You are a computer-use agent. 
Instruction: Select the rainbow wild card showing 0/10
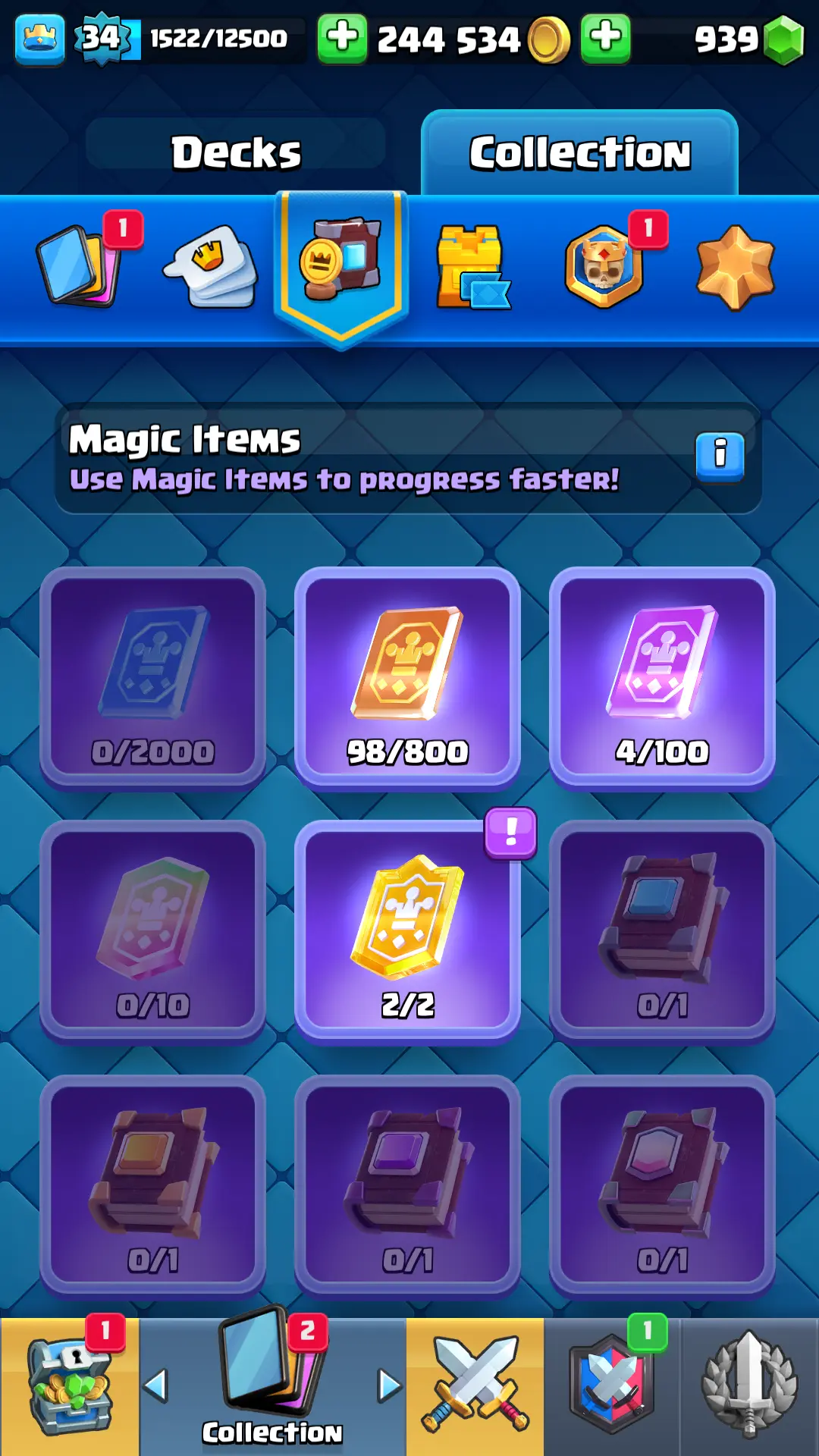(x=152, y=931)
